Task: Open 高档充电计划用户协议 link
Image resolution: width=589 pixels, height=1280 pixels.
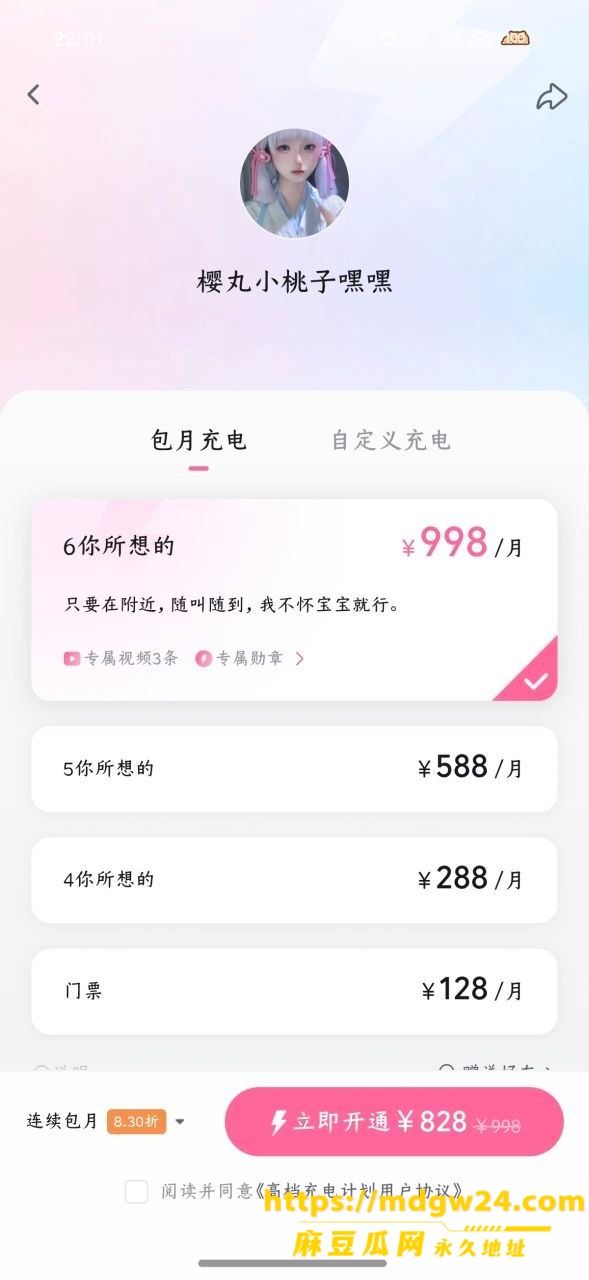Action: [x=362, y=1191]
